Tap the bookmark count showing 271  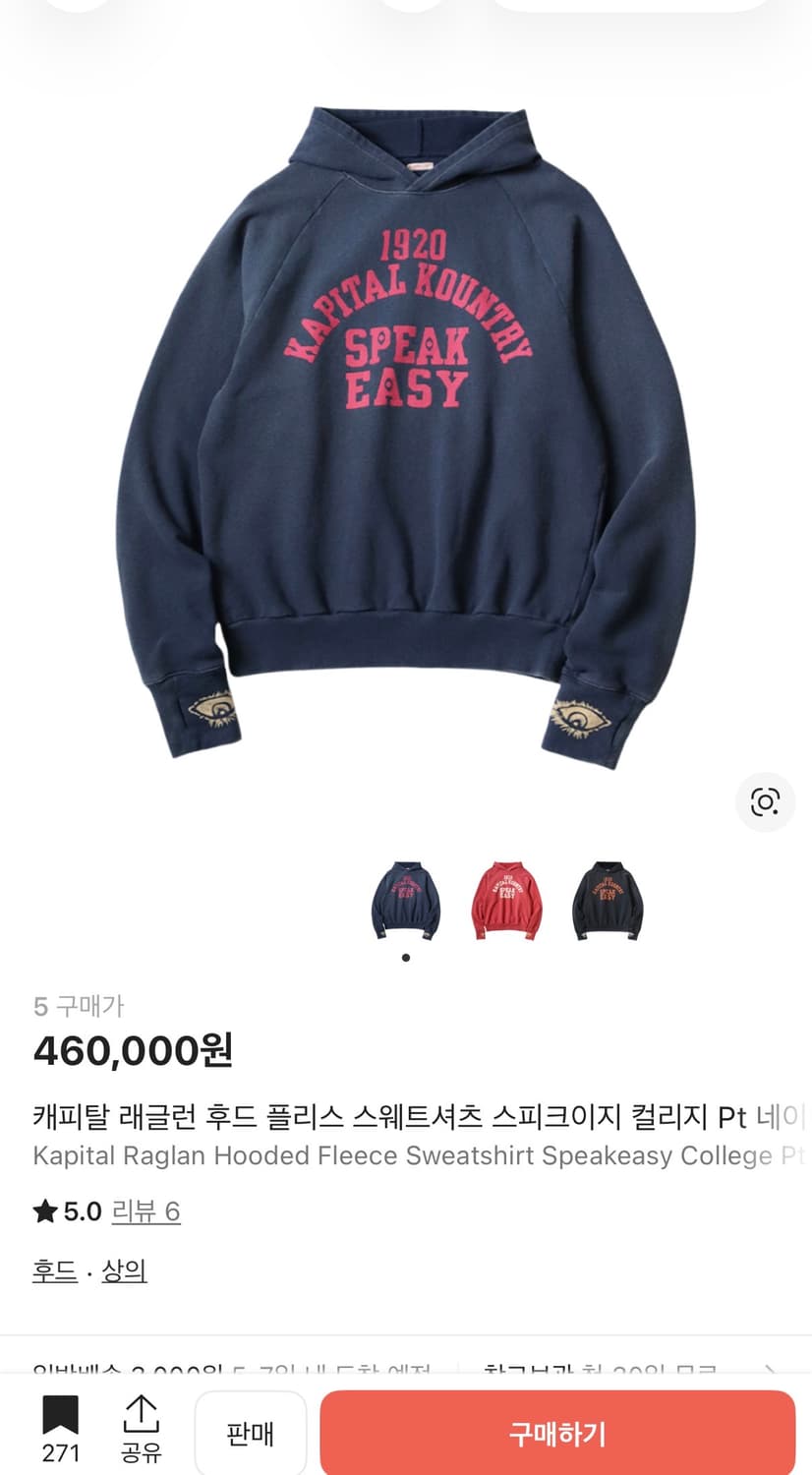pyautogui.click(x=62, y=1452)
